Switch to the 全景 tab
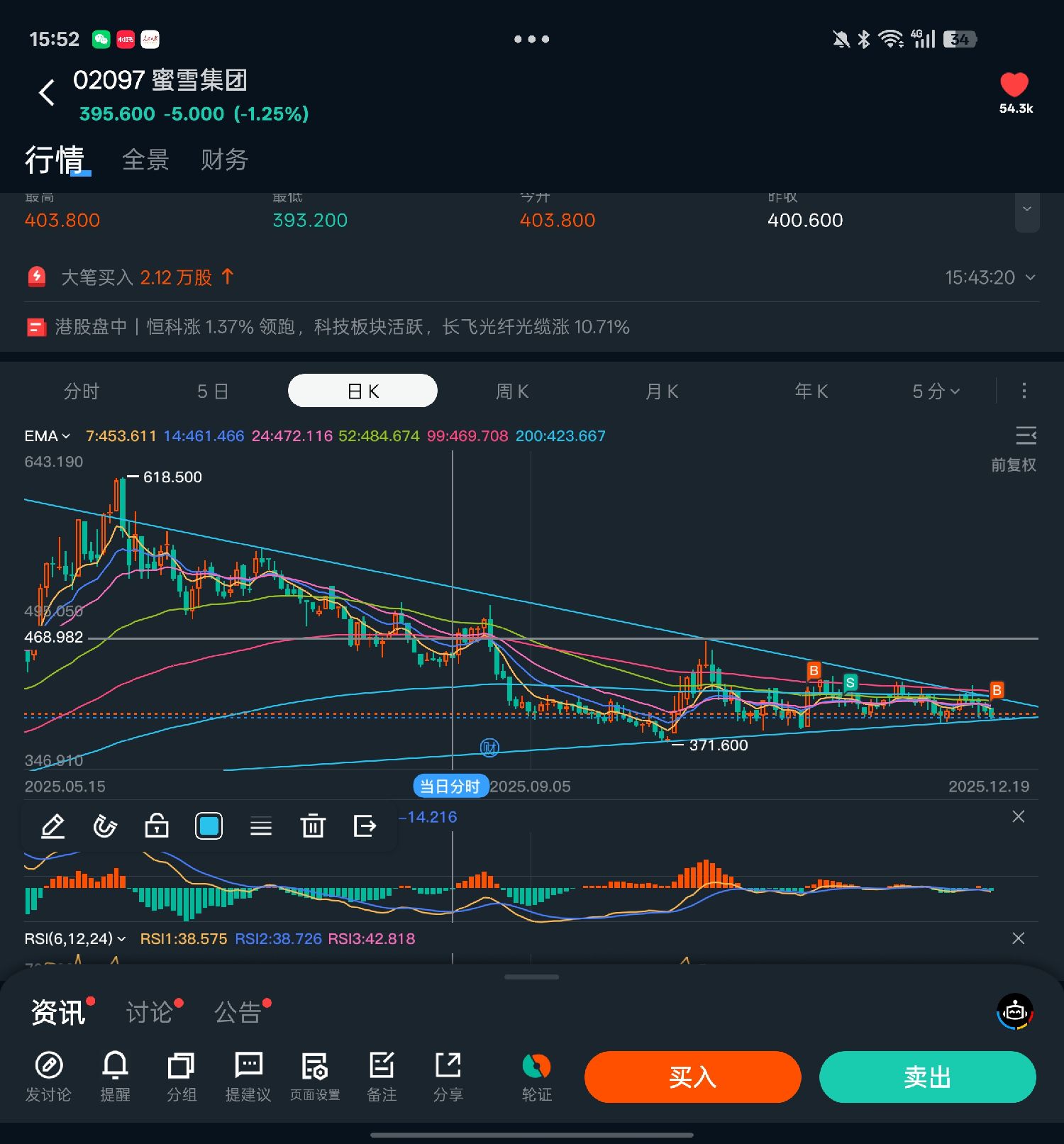 [x=145, y=160]
